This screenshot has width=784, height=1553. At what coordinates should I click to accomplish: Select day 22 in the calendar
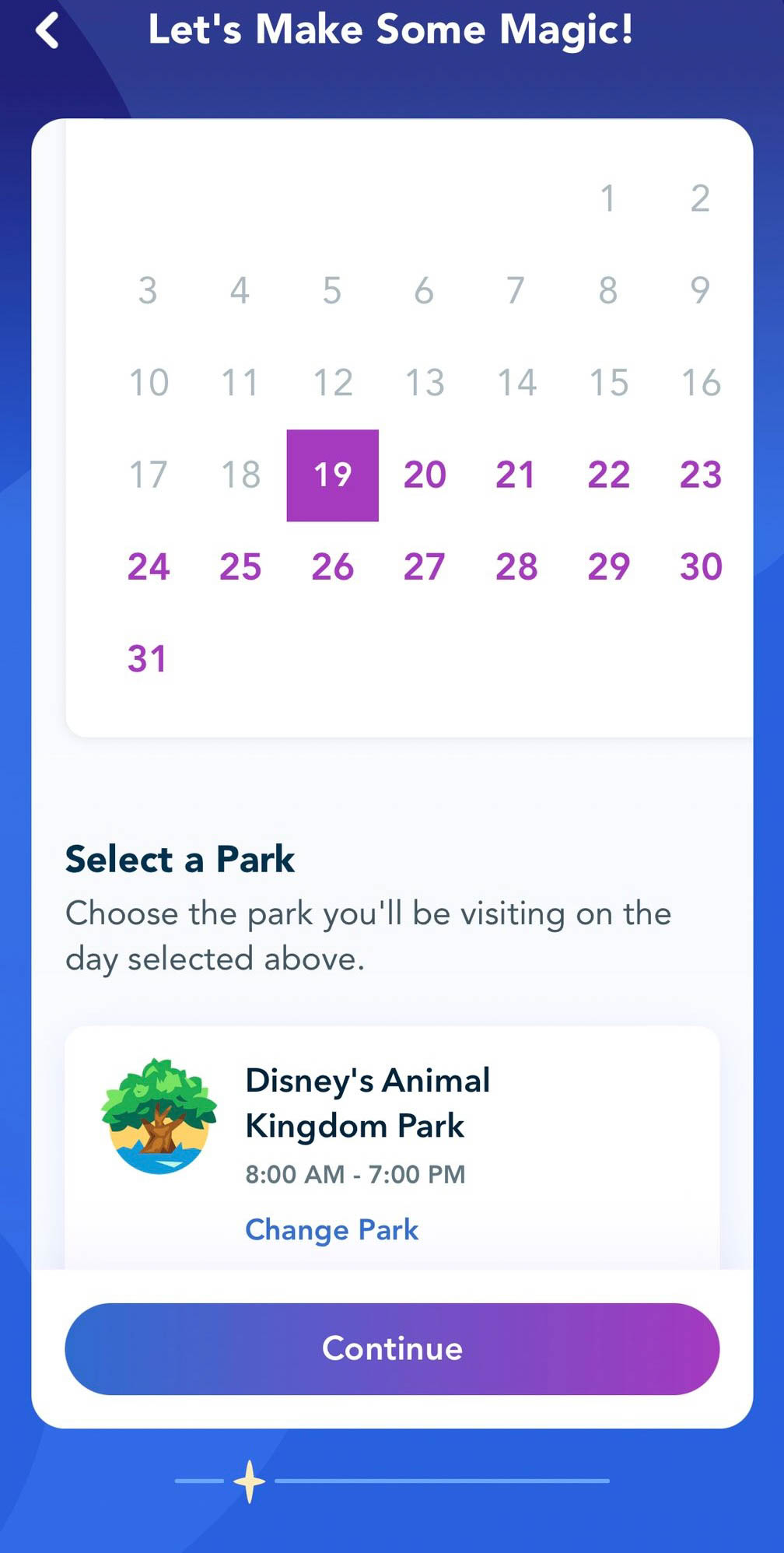[x=608, y=475]
